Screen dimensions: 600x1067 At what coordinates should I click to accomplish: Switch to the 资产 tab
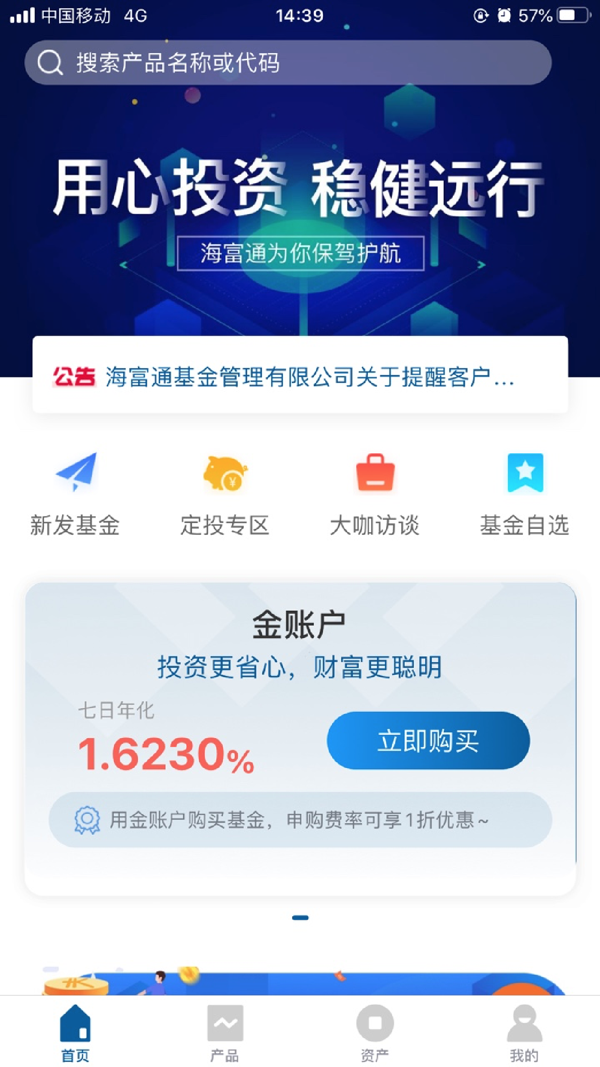pyautogui.click(x=375, y=1033)
